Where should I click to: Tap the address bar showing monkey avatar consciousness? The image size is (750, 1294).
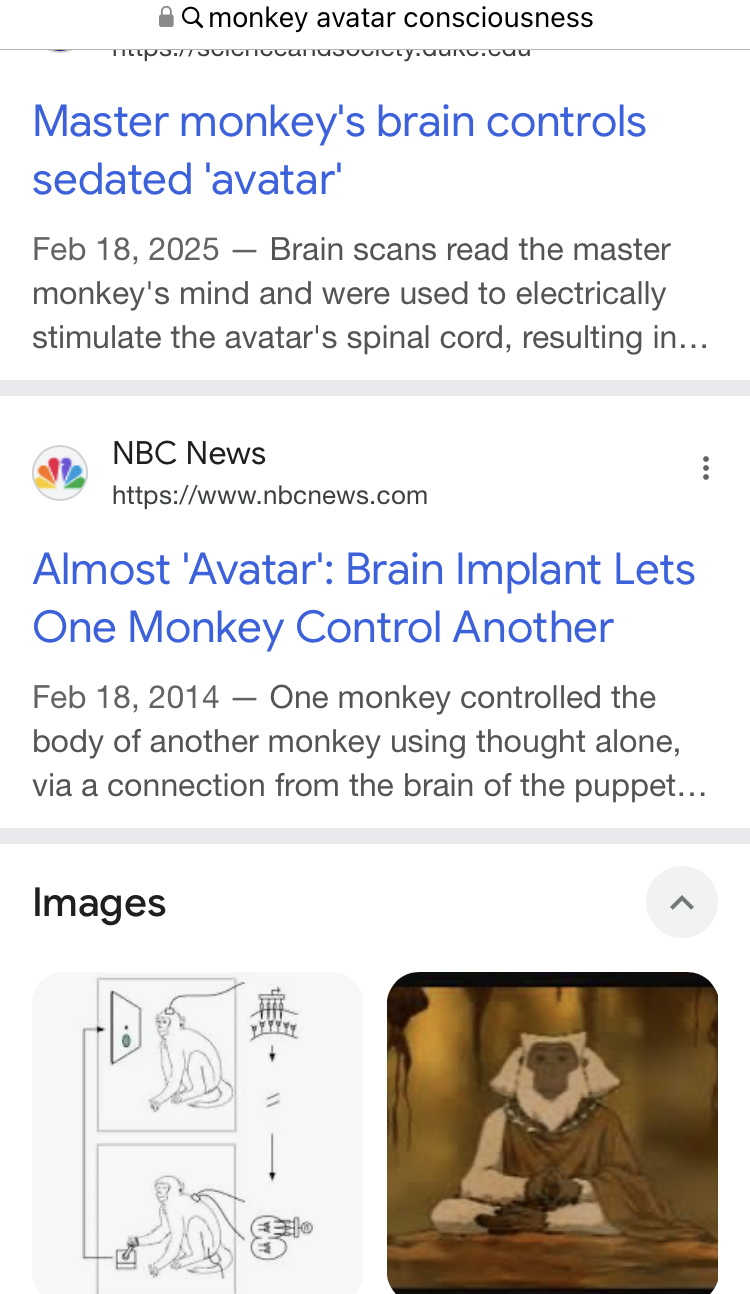(x=375, y=17)
